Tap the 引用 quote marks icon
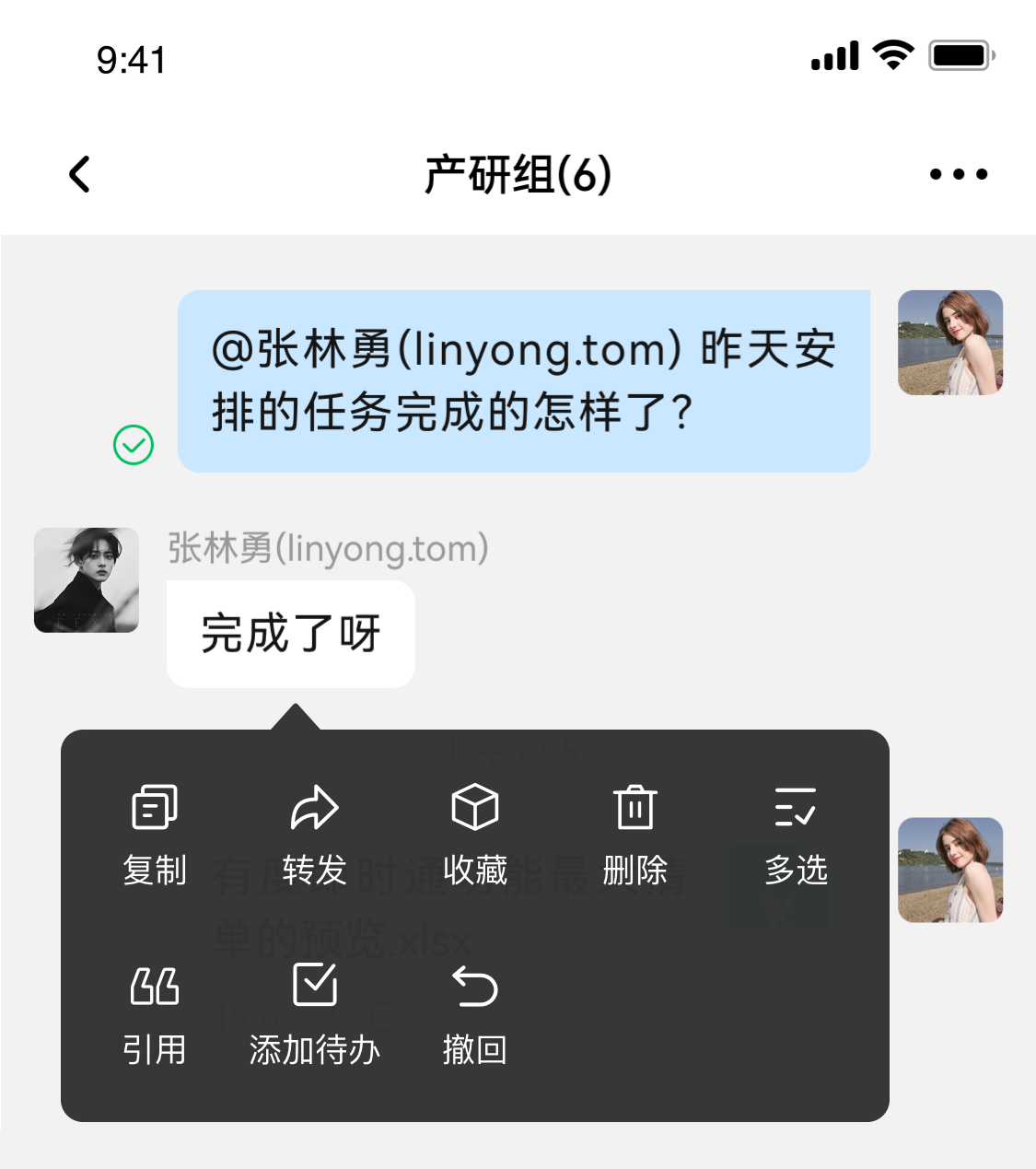 tap(153, 986)
